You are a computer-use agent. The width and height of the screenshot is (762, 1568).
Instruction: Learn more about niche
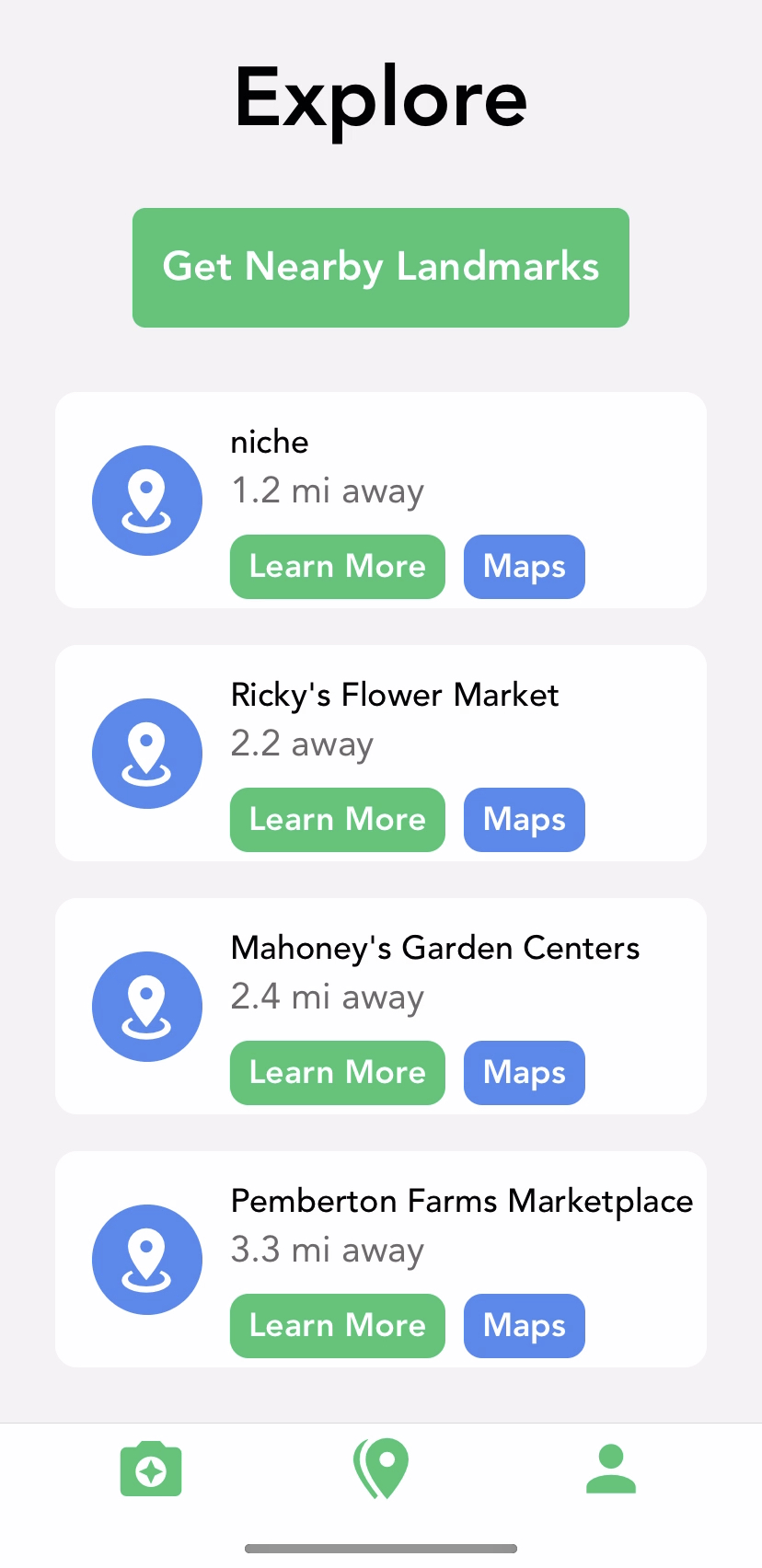[x=338, y=567]
